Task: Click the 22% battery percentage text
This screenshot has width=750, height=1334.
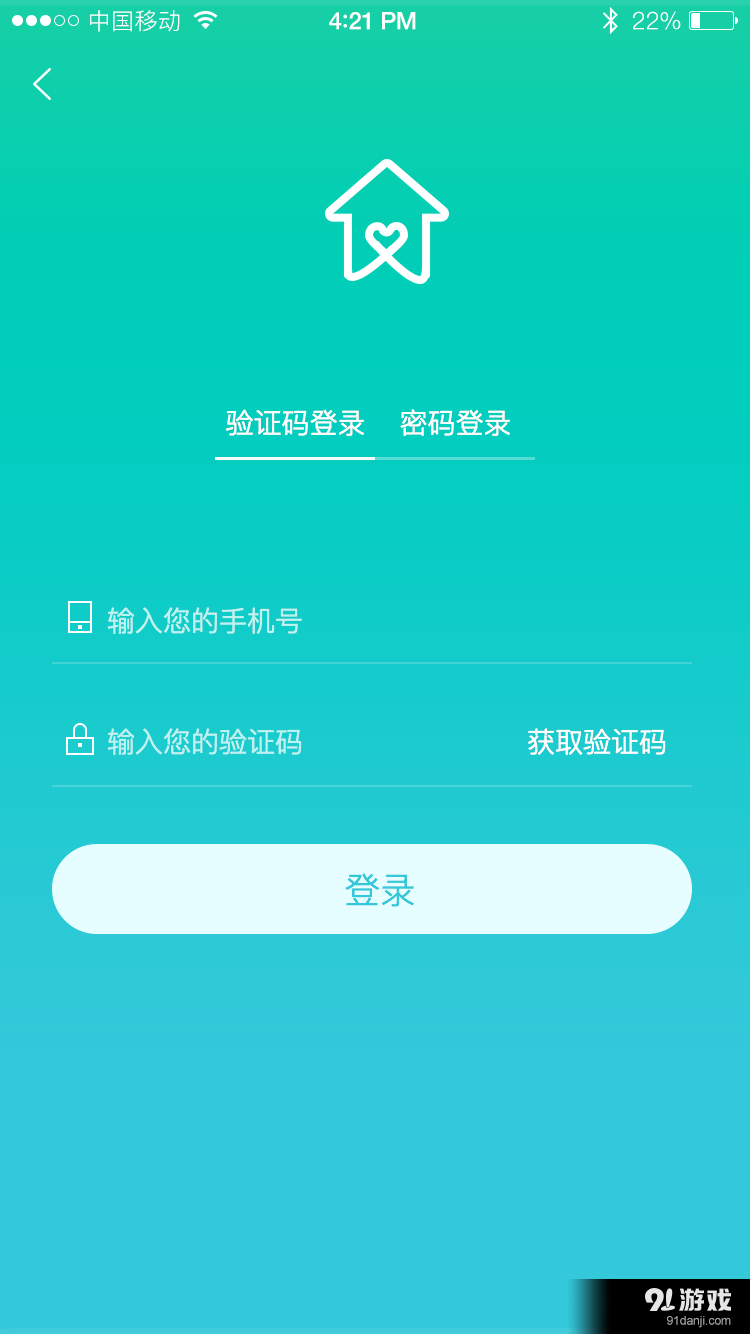Action: (654, 19)
